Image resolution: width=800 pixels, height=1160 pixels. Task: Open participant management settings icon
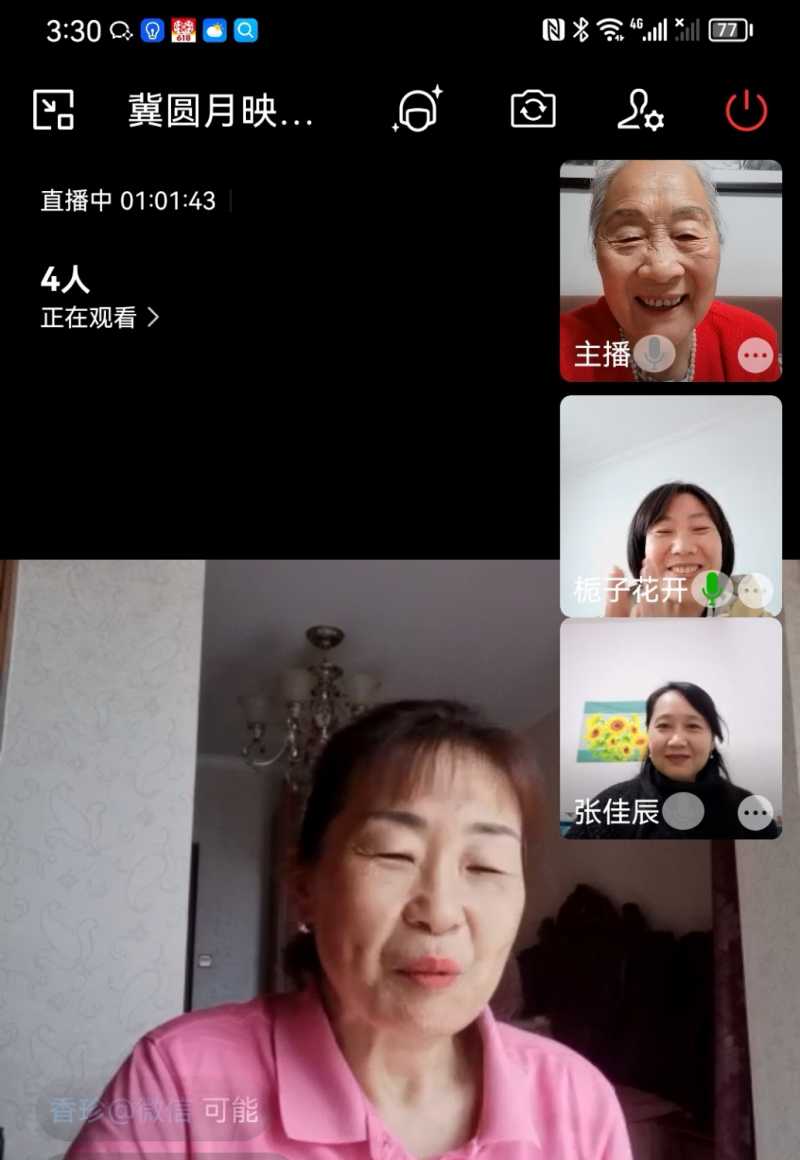point(640,112)
